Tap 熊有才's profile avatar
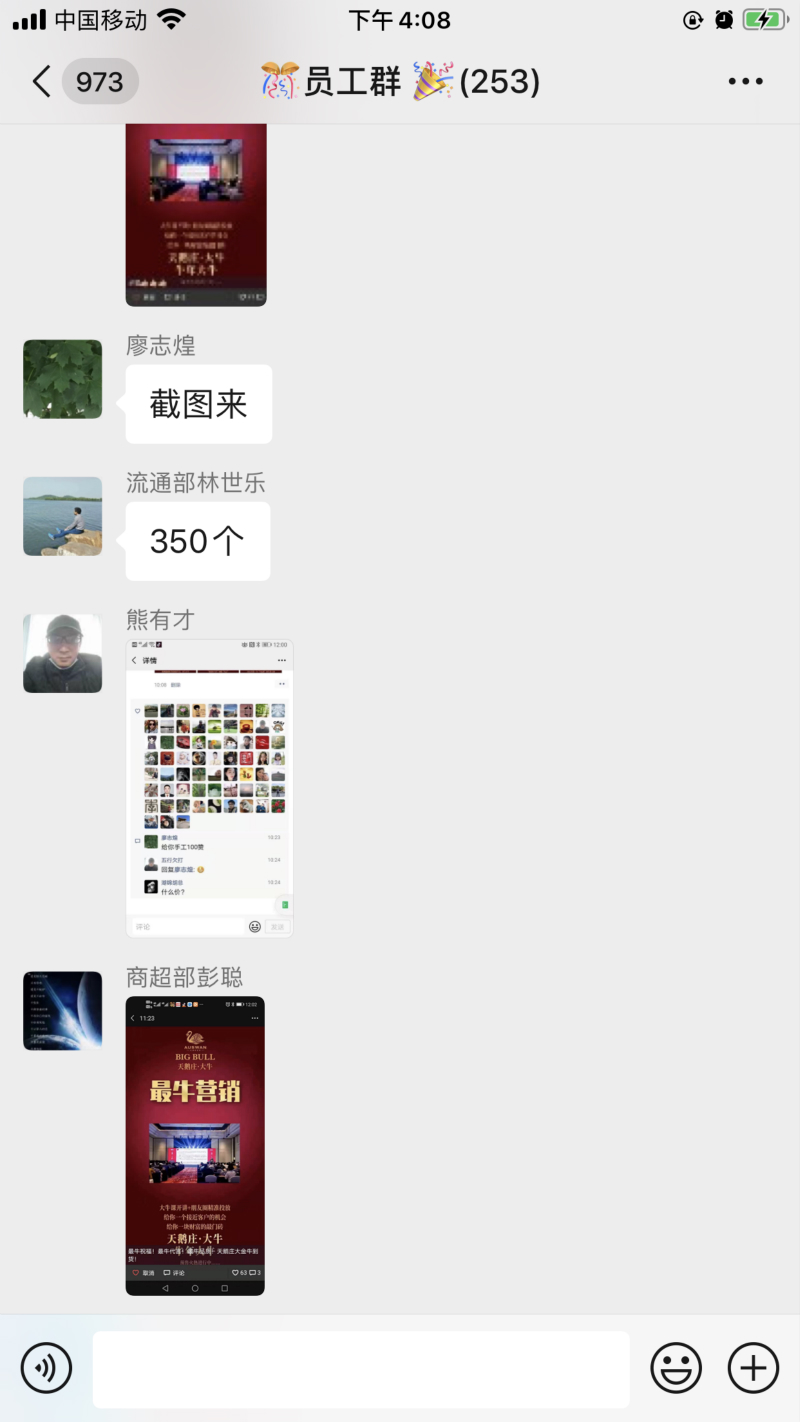Screen dimensions: 800x1422 pos(62,654)
